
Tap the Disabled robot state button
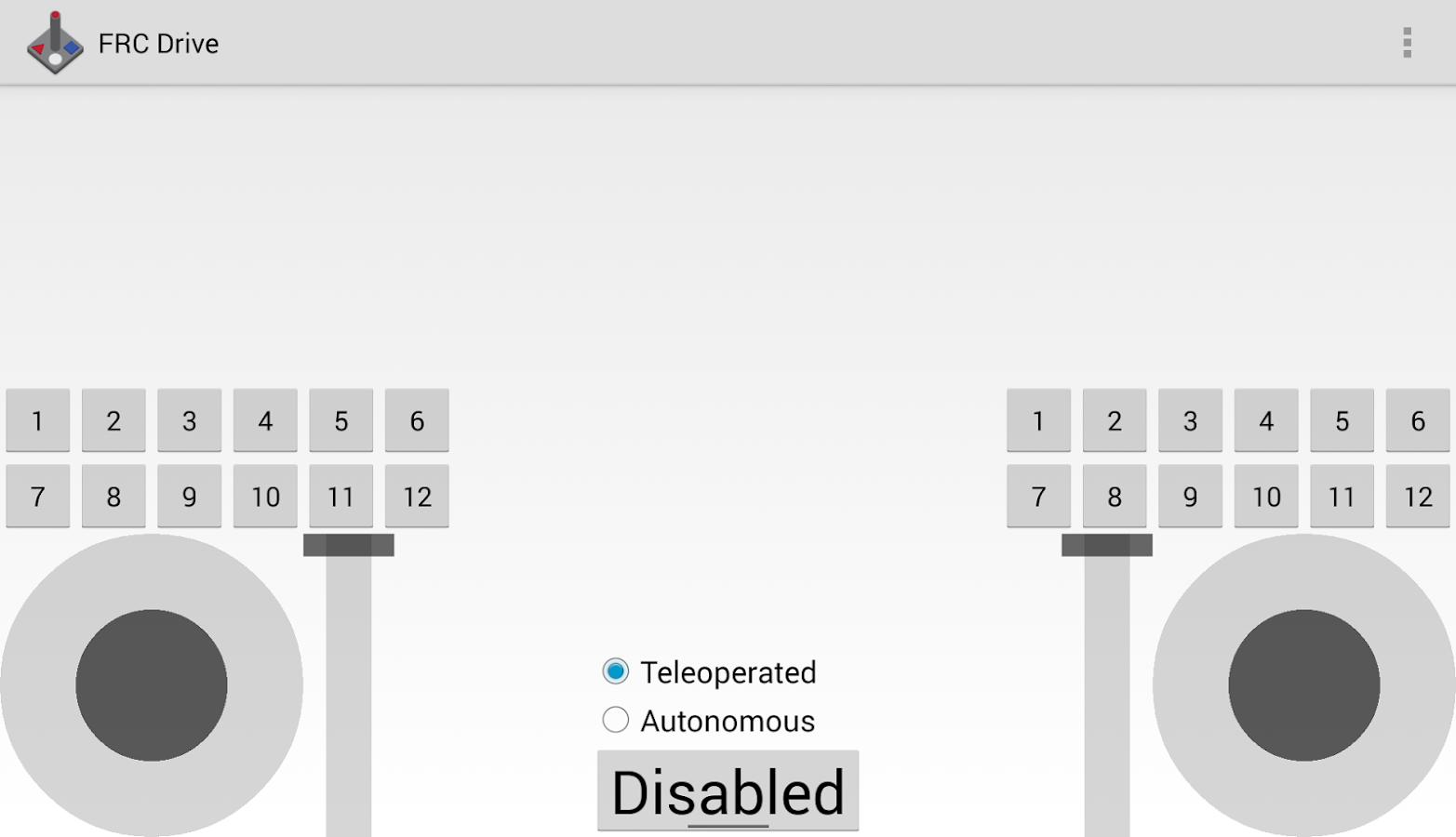tap(728, 791)
